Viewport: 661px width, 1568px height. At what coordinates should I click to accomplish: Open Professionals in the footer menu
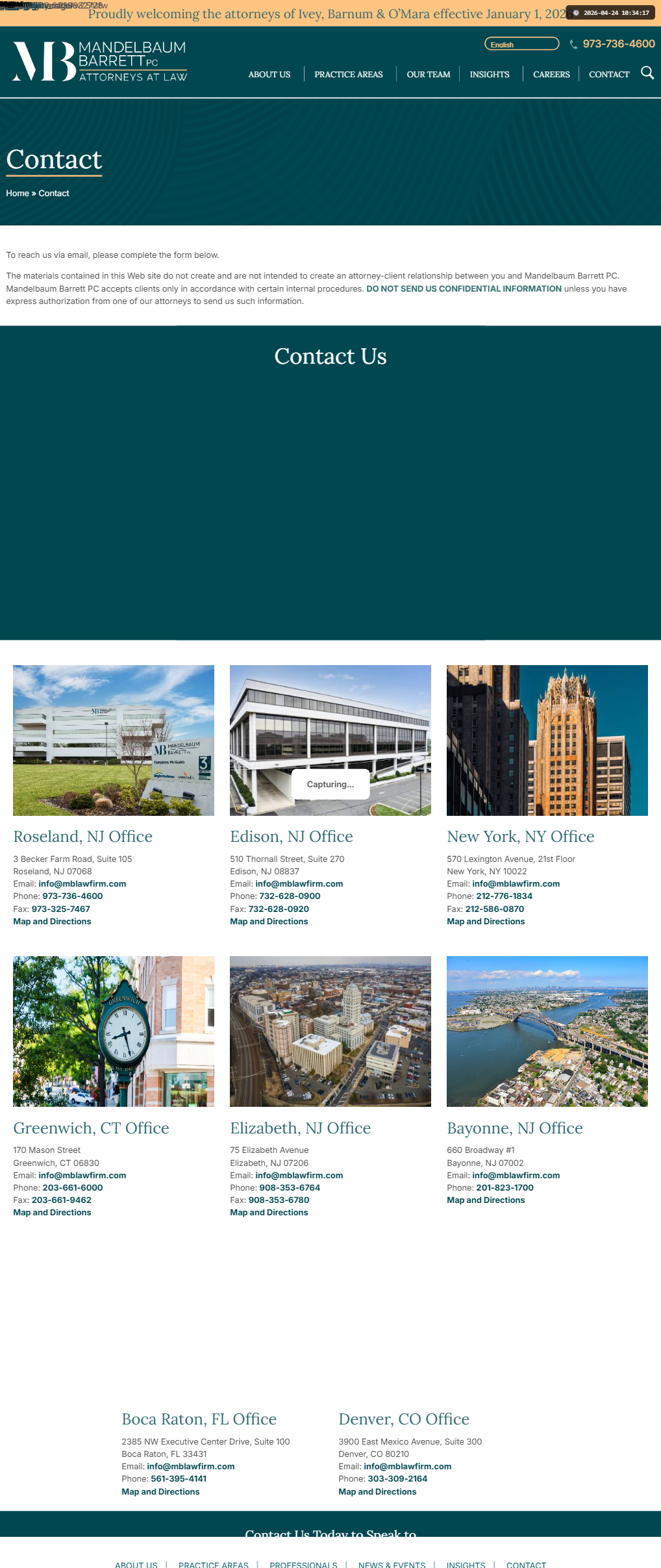(x=303, y=1565)
